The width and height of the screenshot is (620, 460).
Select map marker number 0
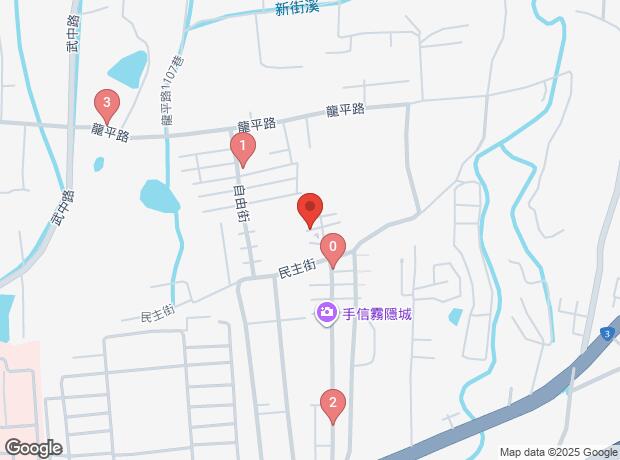(x=333, y=247)
